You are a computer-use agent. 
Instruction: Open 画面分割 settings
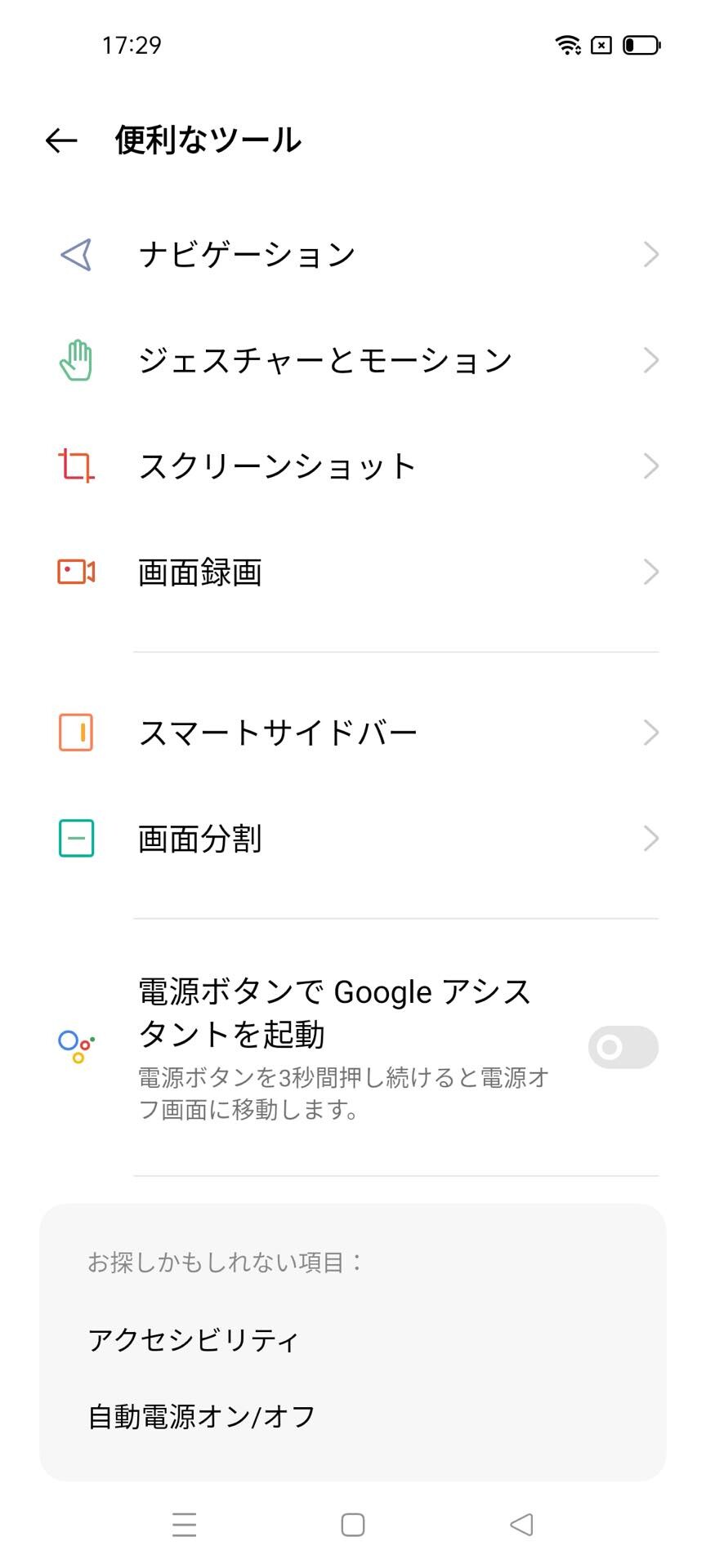tap(353, 839)
